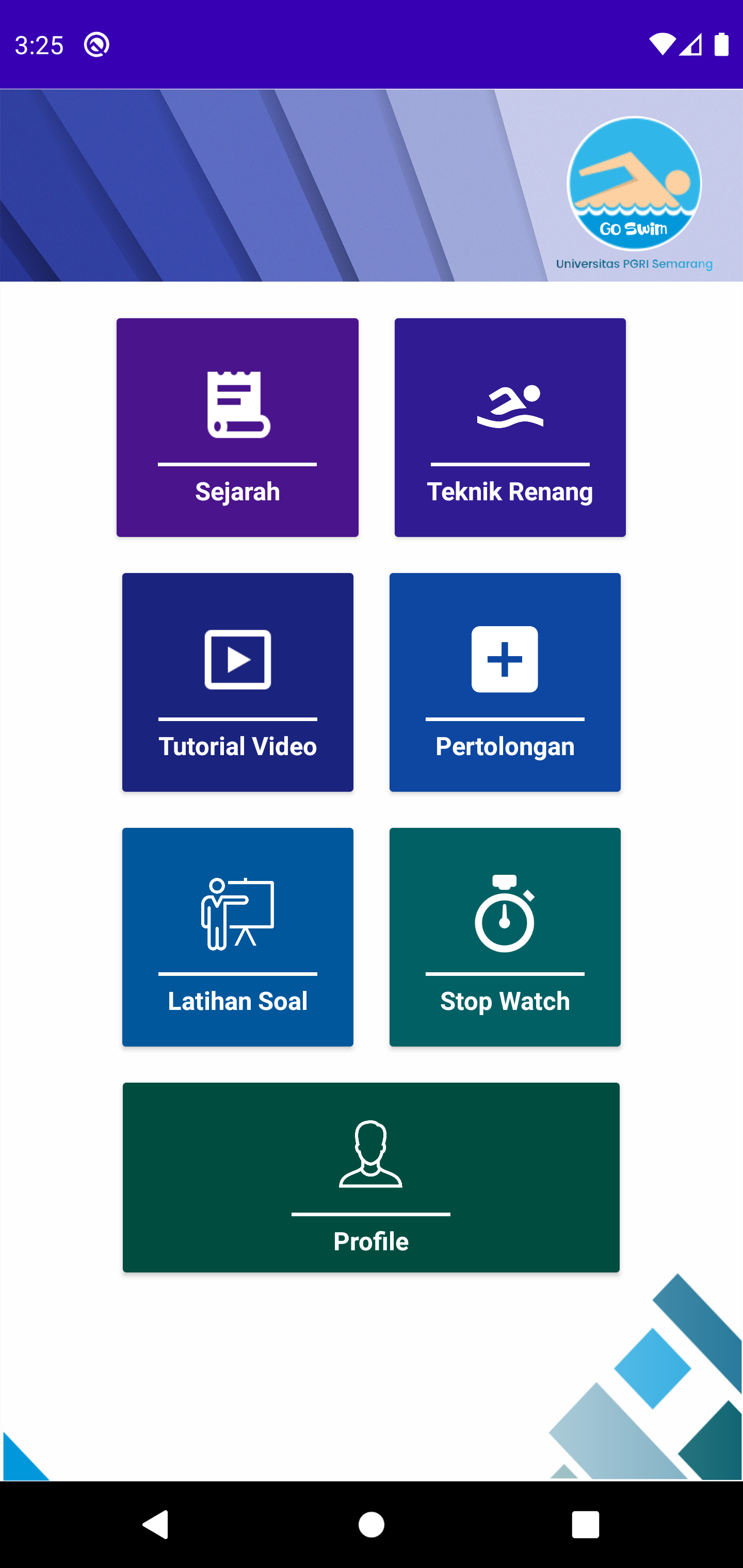The image size is (743, 1568).
Task: Tap the system back button
Action: click(x=156, y=1525)
